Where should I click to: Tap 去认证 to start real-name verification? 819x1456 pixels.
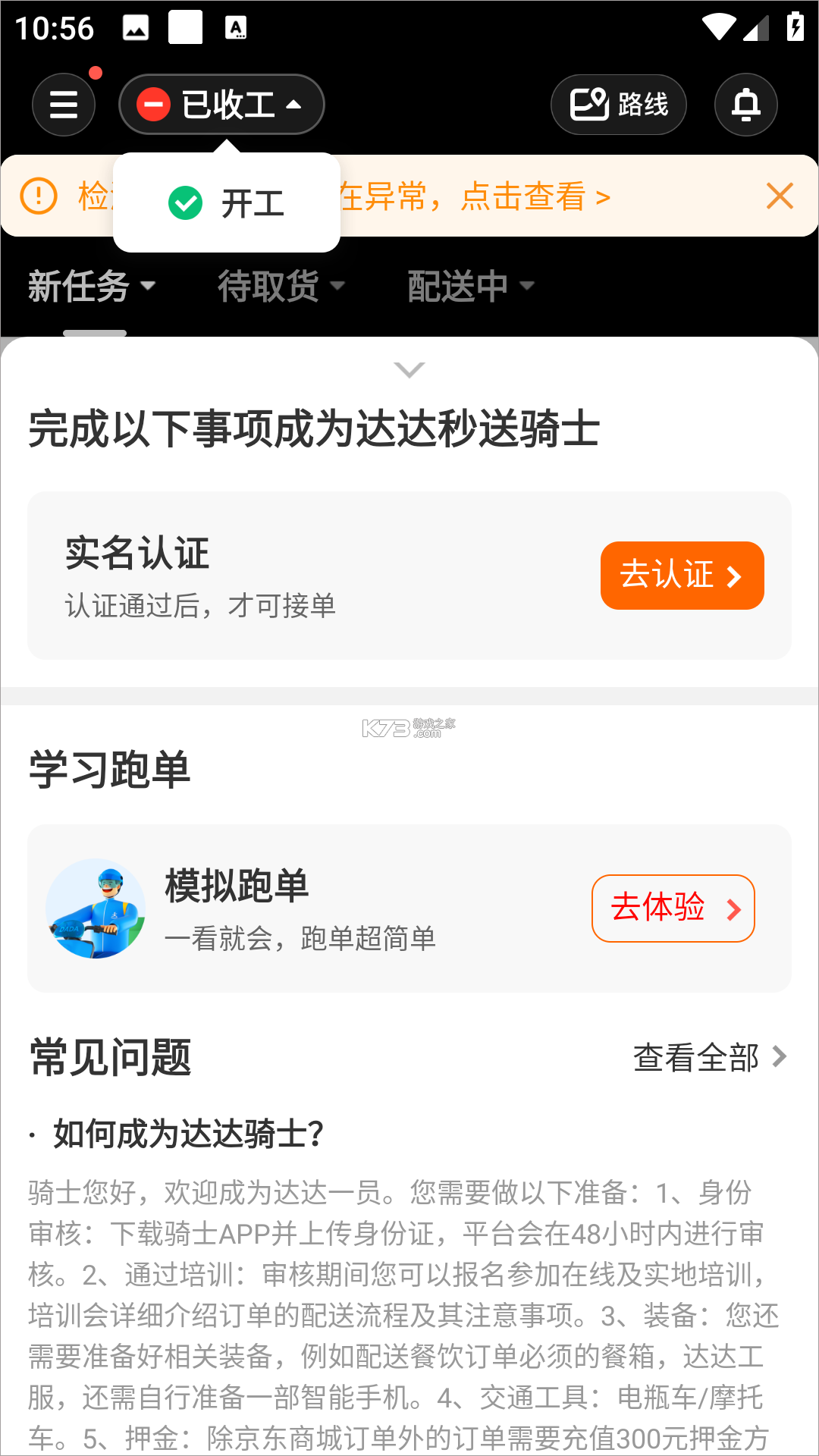click(x=681, y=576)
